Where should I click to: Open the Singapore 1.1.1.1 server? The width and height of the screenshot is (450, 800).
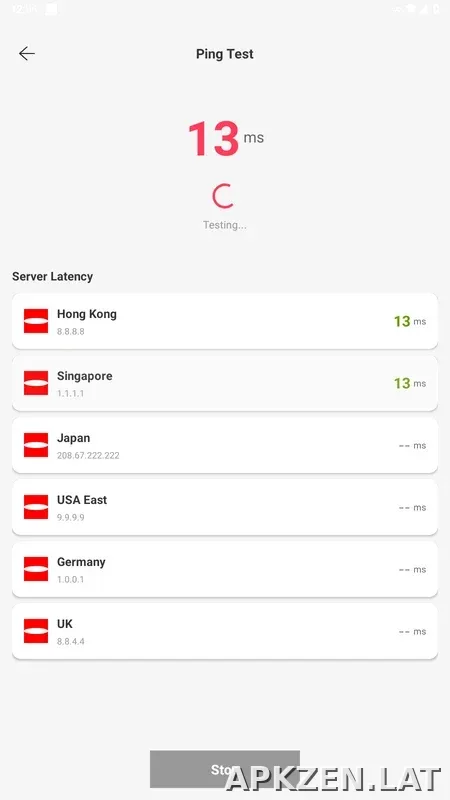pyautogui.click(x=224, y=383)
